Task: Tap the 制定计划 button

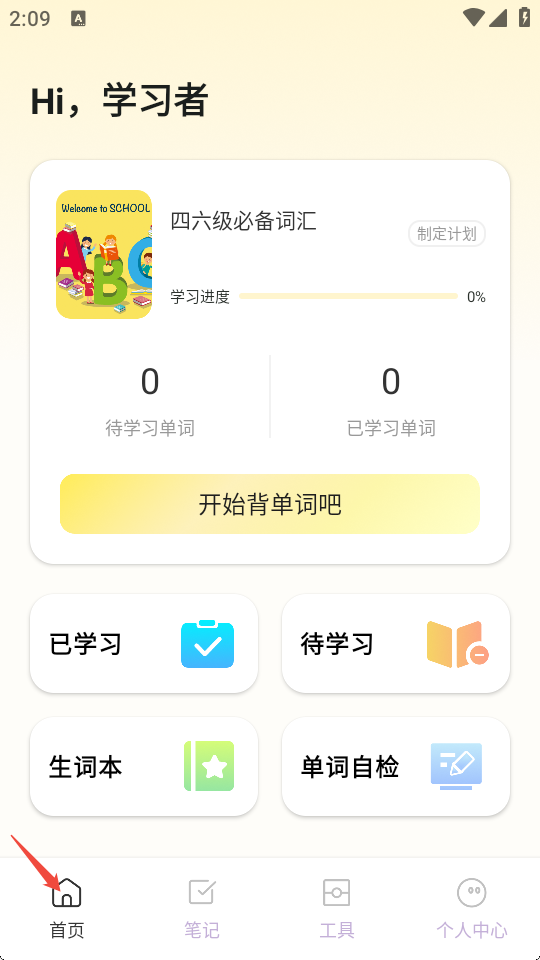Action: pos(447,234)
